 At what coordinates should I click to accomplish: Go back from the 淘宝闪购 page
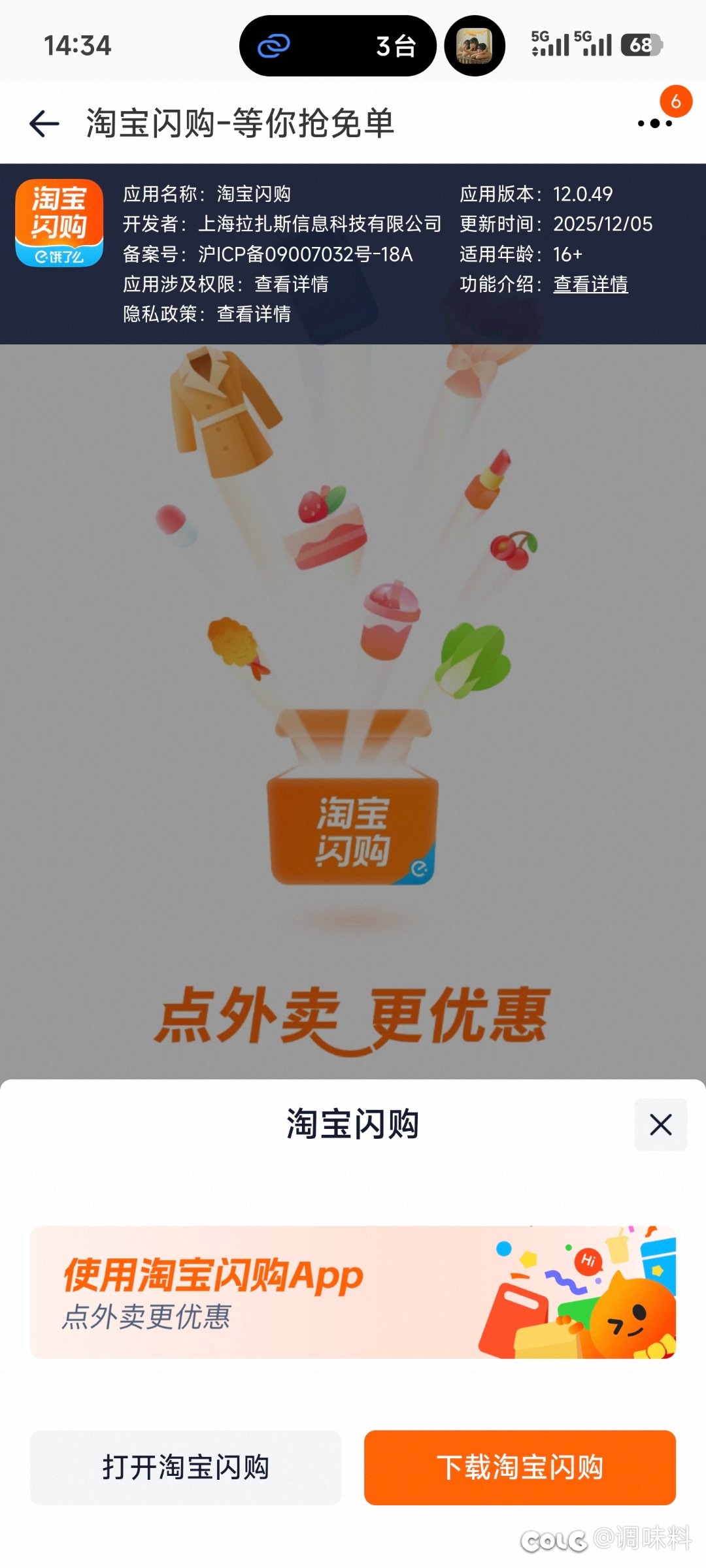click(44, 123)
